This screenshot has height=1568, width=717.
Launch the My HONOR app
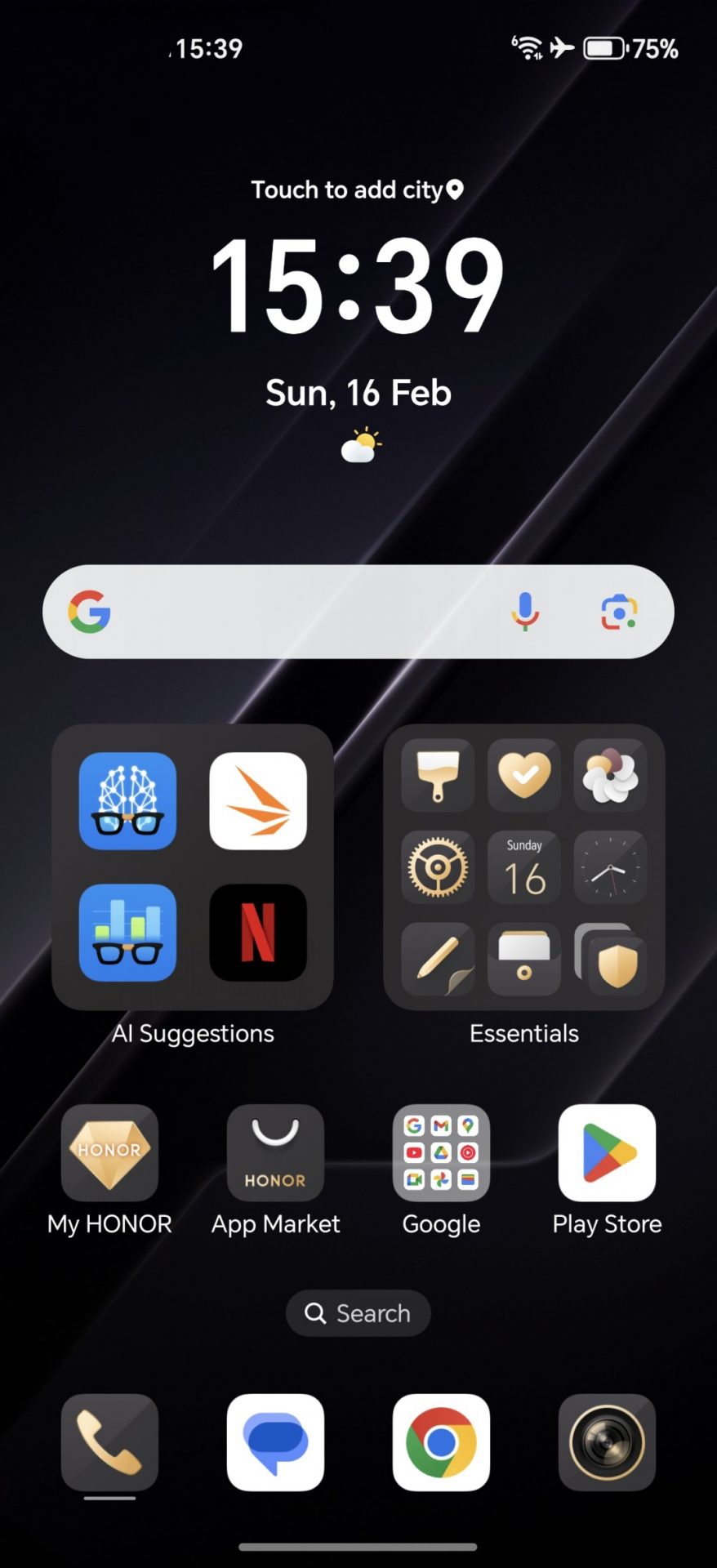pos(109,1153)
